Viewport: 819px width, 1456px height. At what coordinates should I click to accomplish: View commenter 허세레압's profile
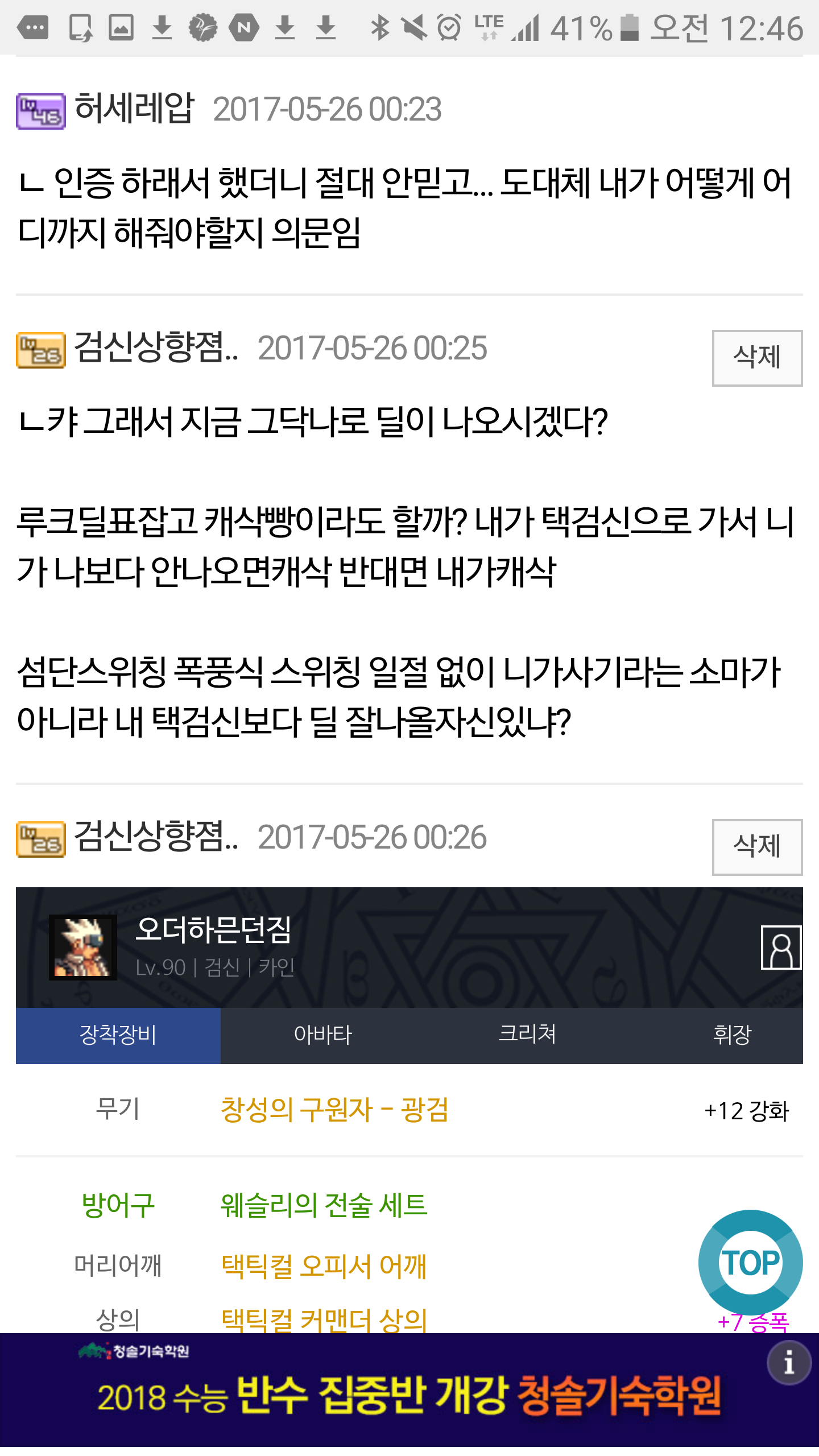[x=134, y=108]
